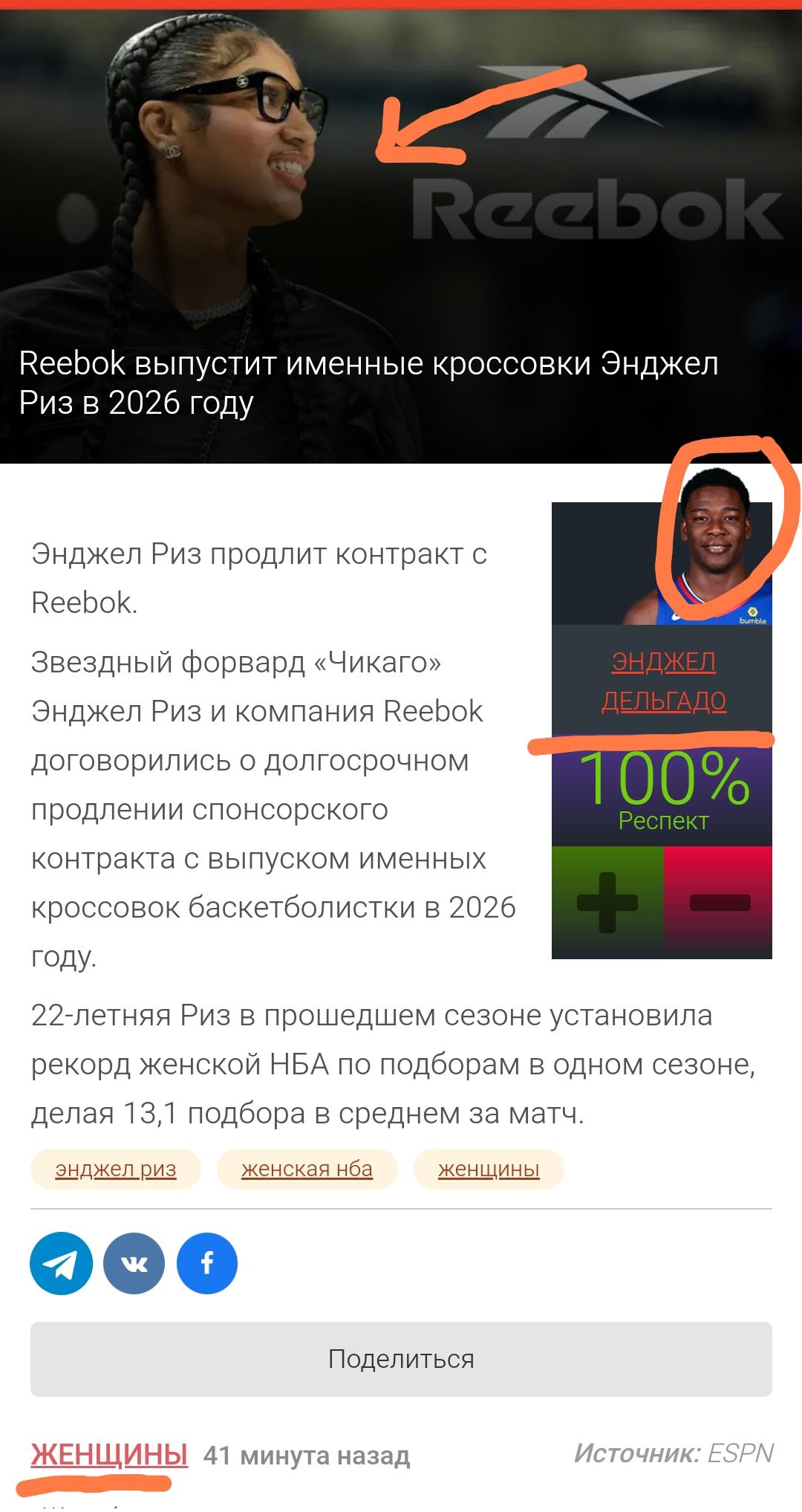Share the article via Telegram
This screenshot has height=1512, width=802.
pyautogui.click(x=62, y=1262)
